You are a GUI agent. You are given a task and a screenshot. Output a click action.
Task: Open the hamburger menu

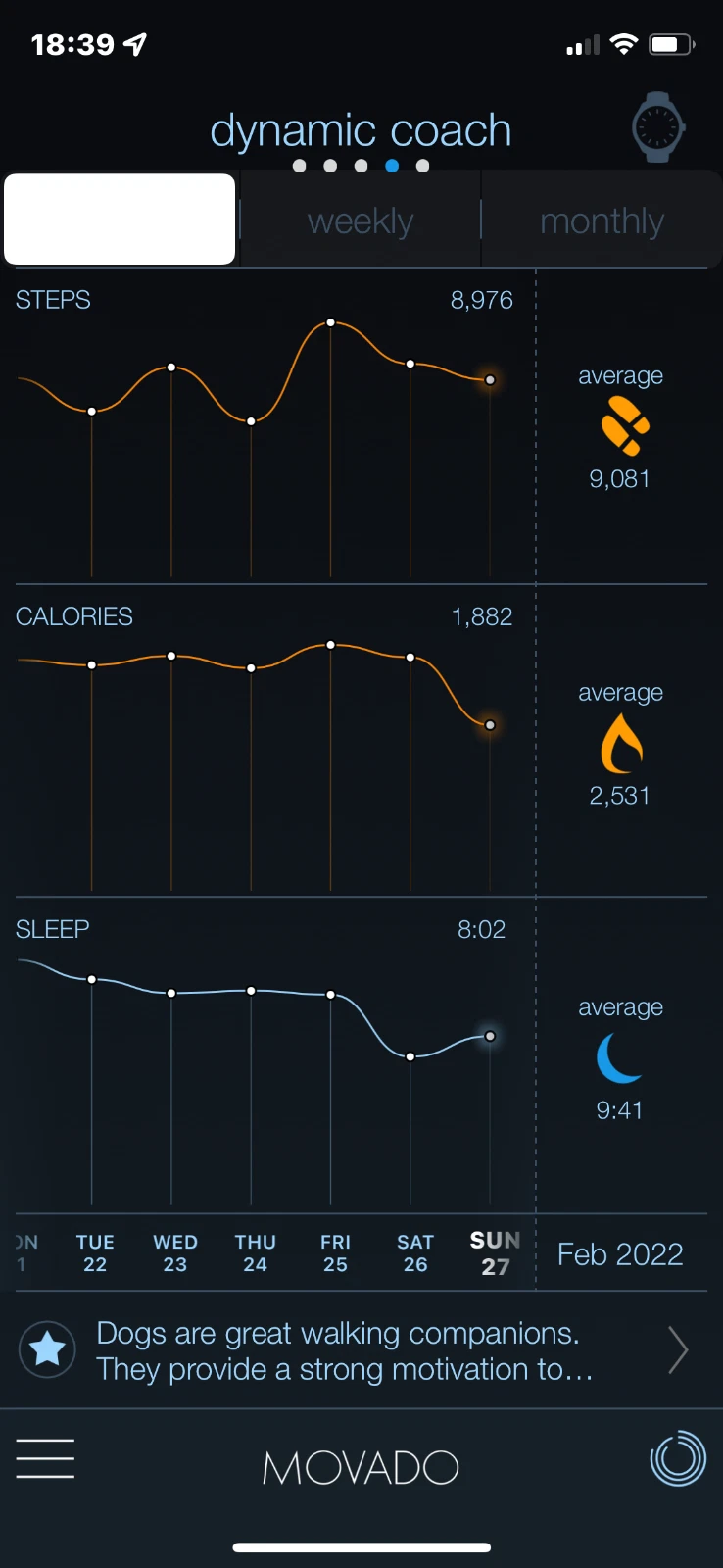click(x=45, y=1458)
